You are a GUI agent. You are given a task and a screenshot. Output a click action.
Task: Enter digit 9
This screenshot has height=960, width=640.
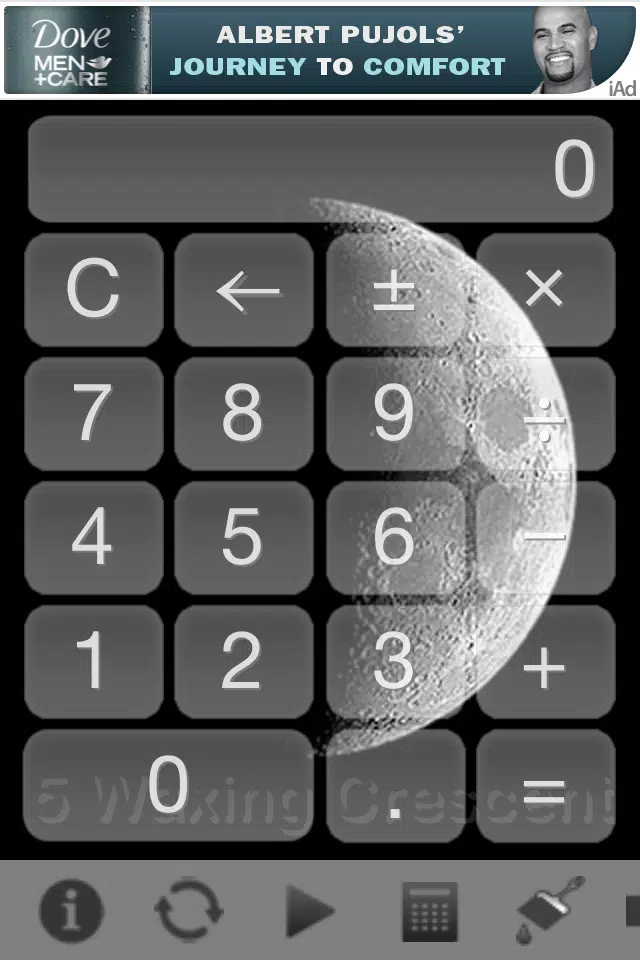coord(395,414)
